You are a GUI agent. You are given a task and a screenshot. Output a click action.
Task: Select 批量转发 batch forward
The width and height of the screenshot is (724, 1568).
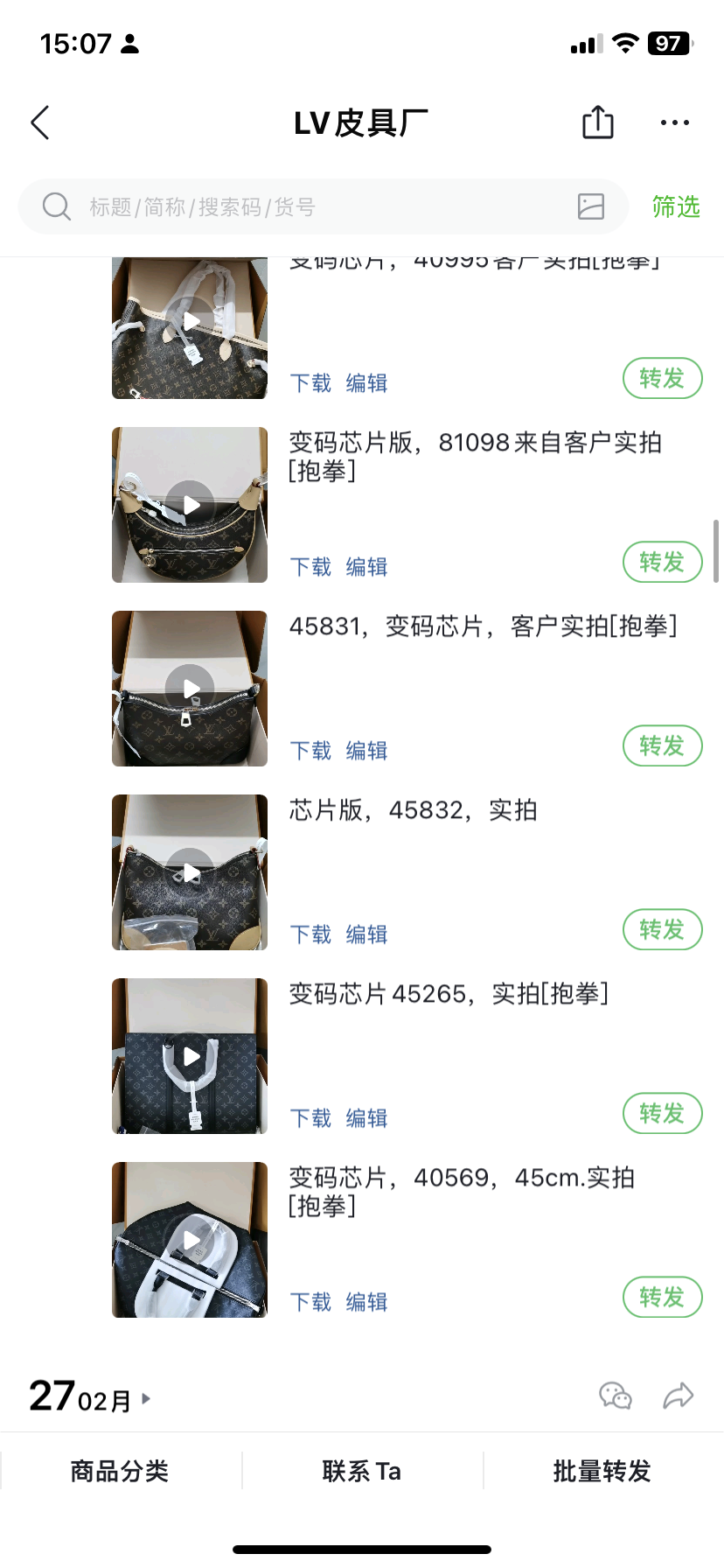[x=602, y=1471]
